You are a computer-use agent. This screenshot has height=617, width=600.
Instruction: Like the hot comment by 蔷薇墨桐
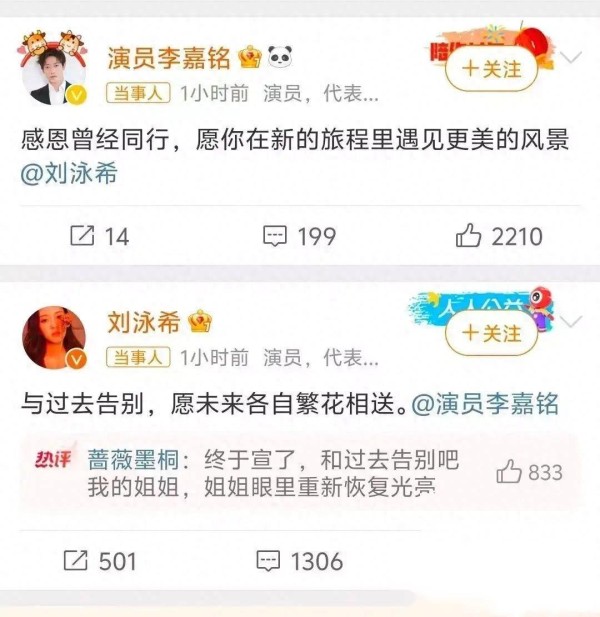click(x=529, y=472)
